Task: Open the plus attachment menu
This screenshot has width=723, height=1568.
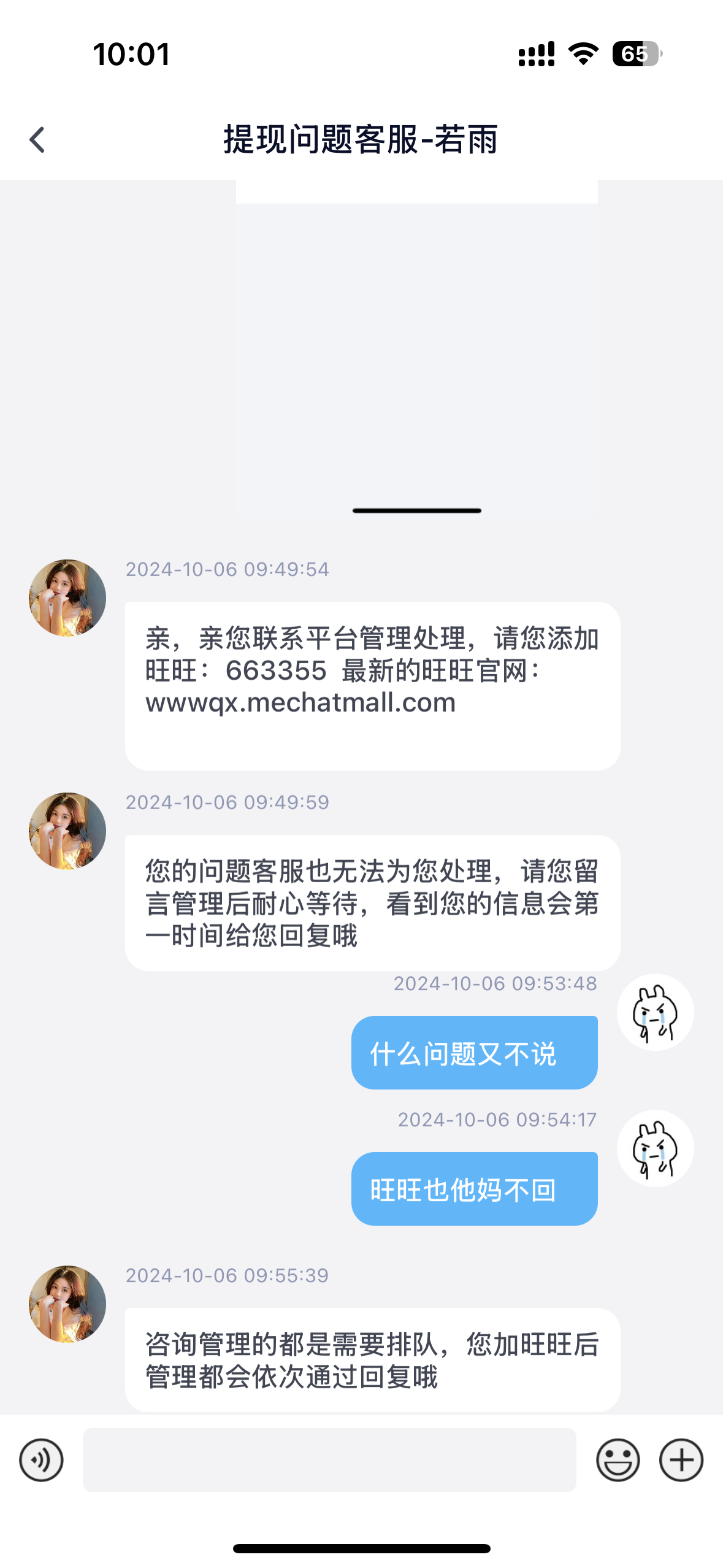Action: tap(681, 1459)
